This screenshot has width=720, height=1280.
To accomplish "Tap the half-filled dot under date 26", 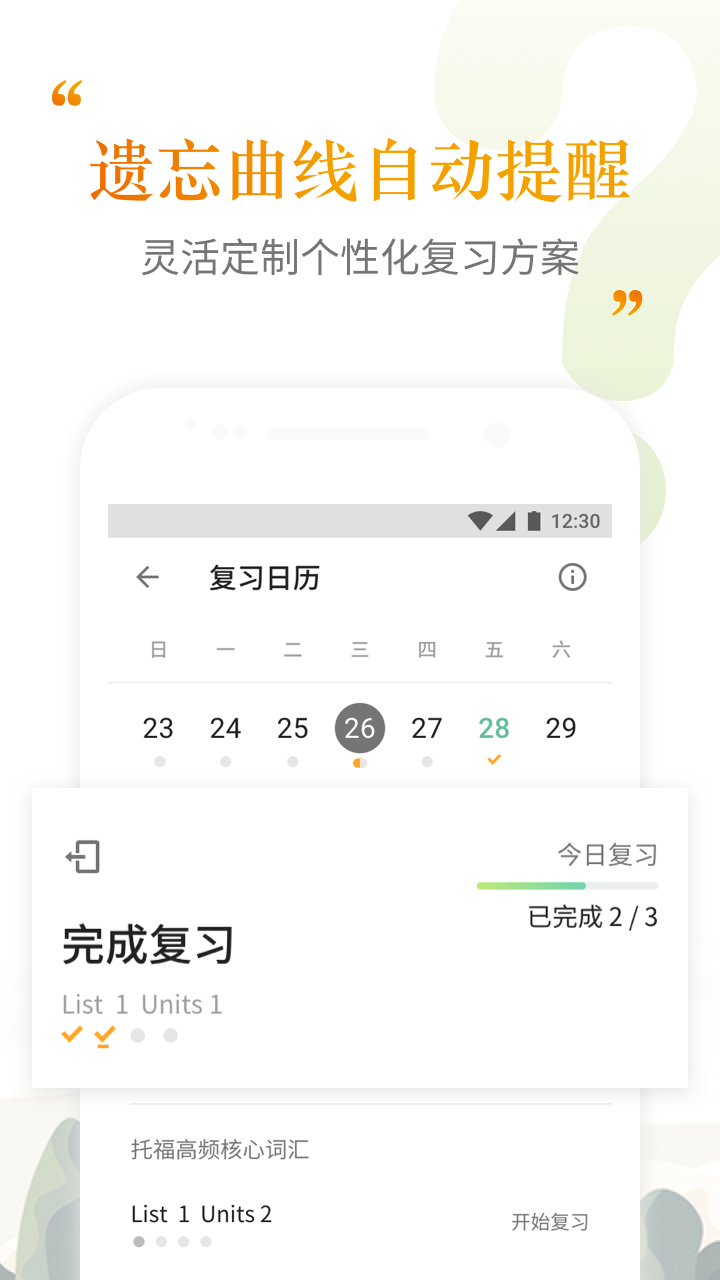I will pyautogui.click(x=359, y=760).
